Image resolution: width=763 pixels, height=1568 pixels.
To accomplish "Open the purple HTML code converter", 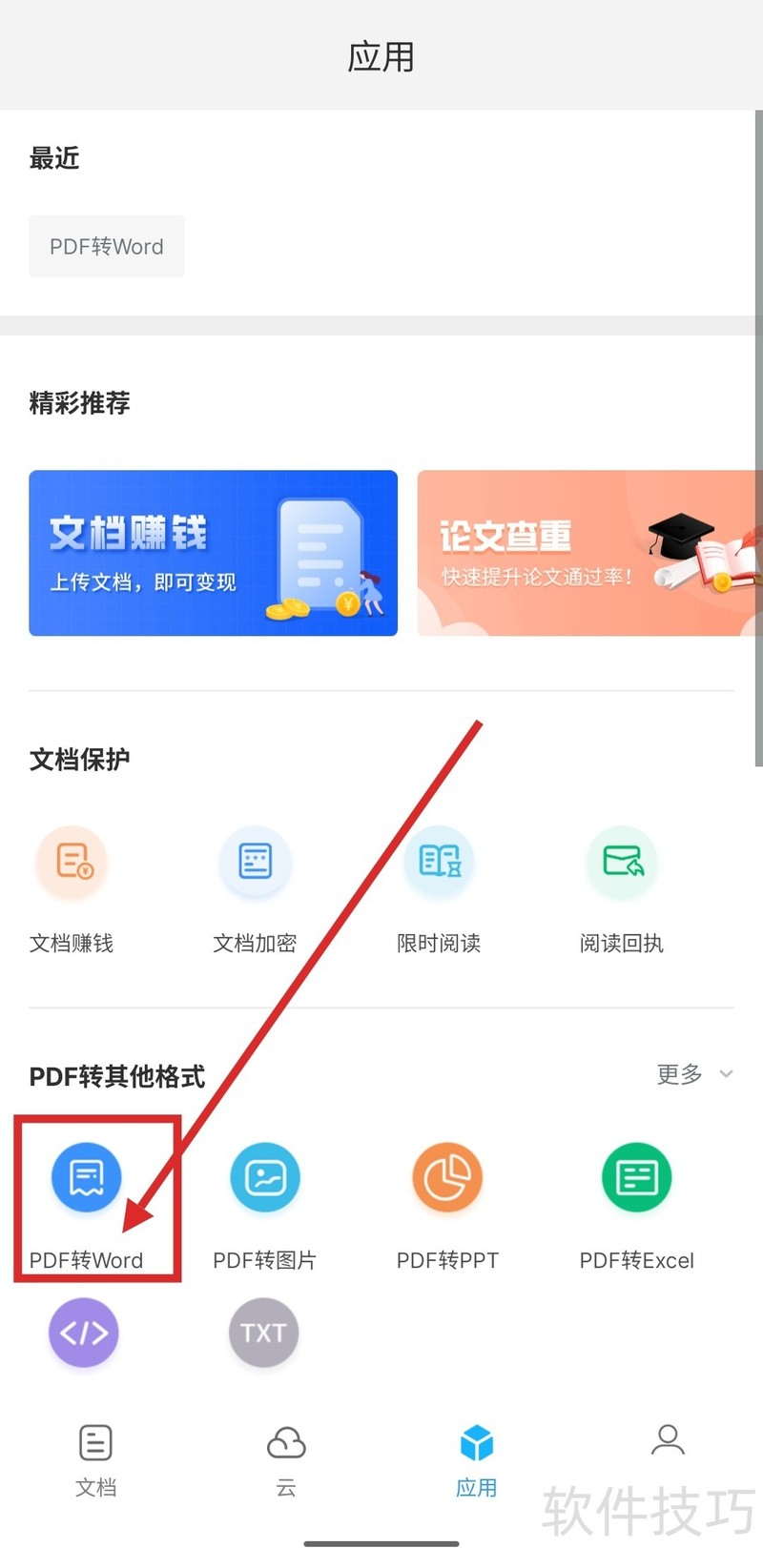I will pos(84,1332).
